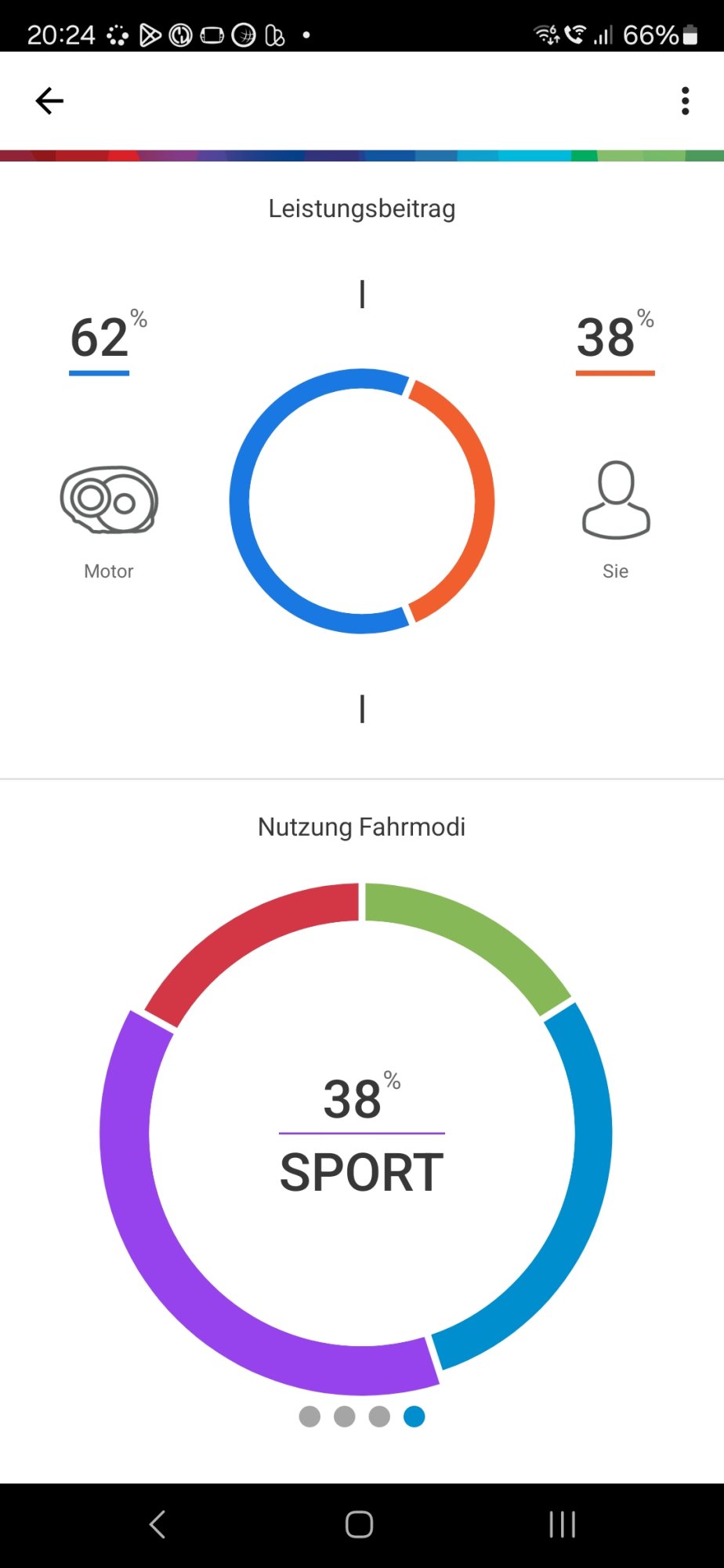Go back using the top arrow
The image size is (724, 1568).
49,101
